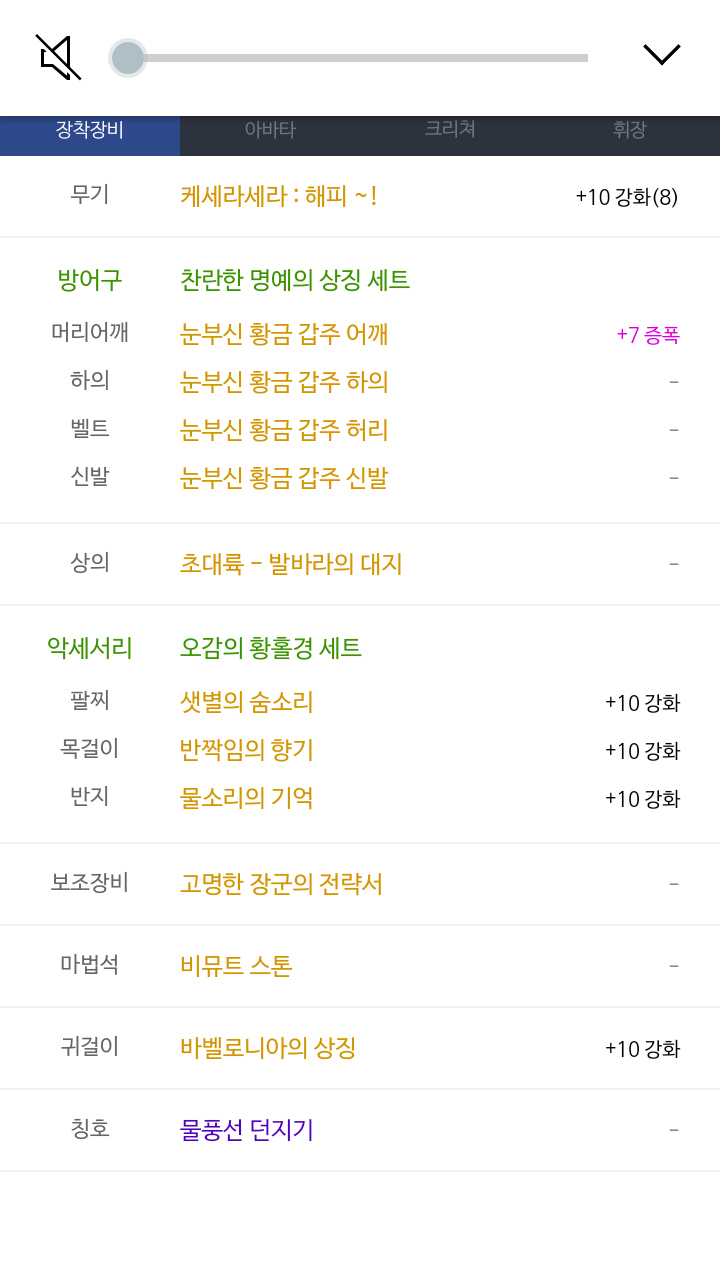Open necklace 반짝임의 향기

(x=247, y=750)
